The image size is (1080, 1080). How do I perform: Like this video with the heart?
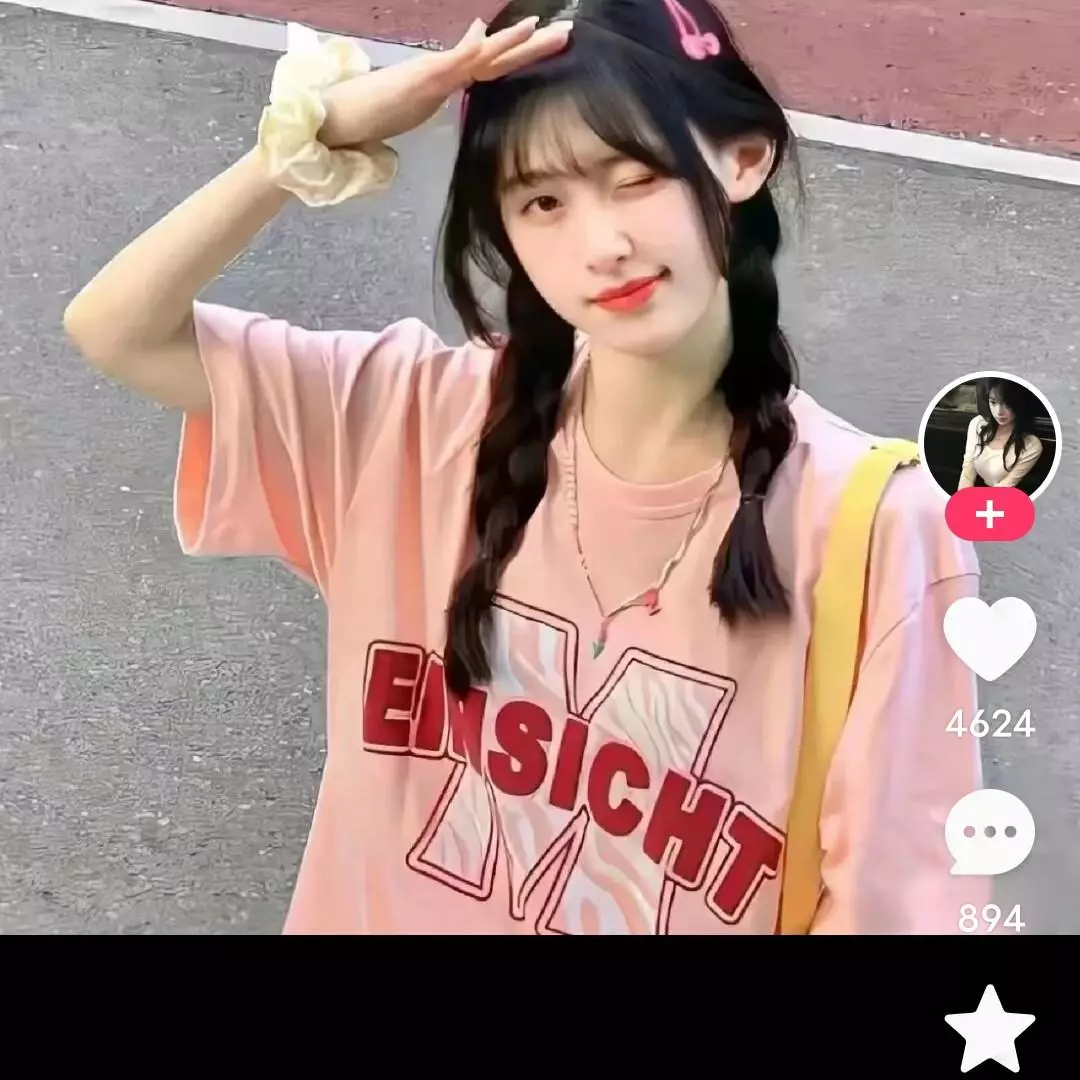coord(989,639)
